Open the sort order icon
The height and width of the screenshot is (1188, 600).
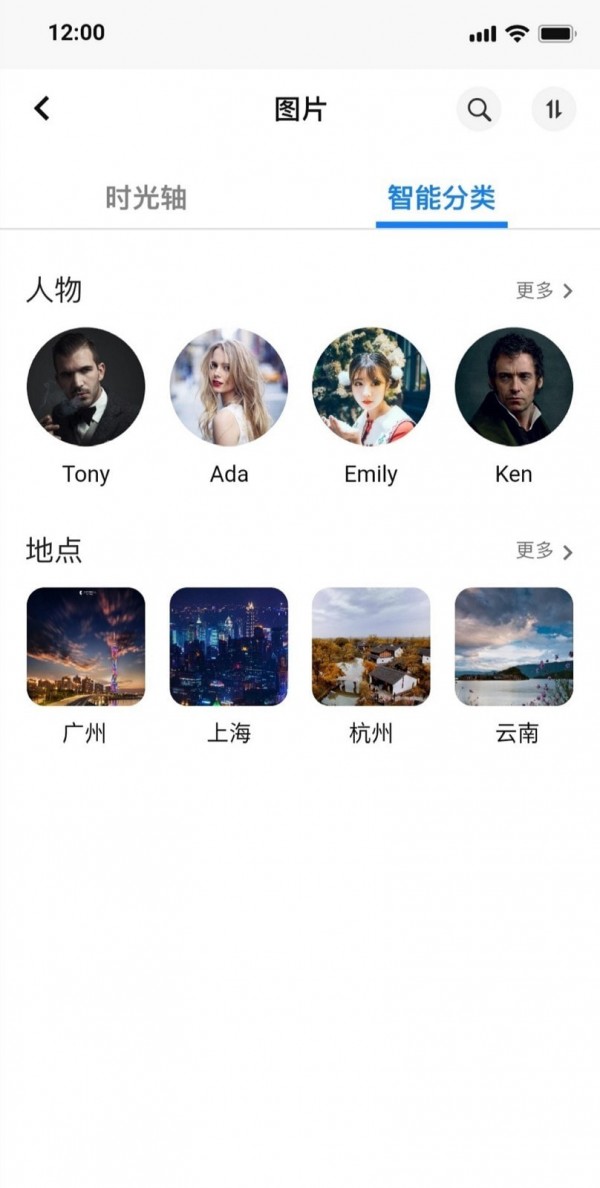point(553,109)
